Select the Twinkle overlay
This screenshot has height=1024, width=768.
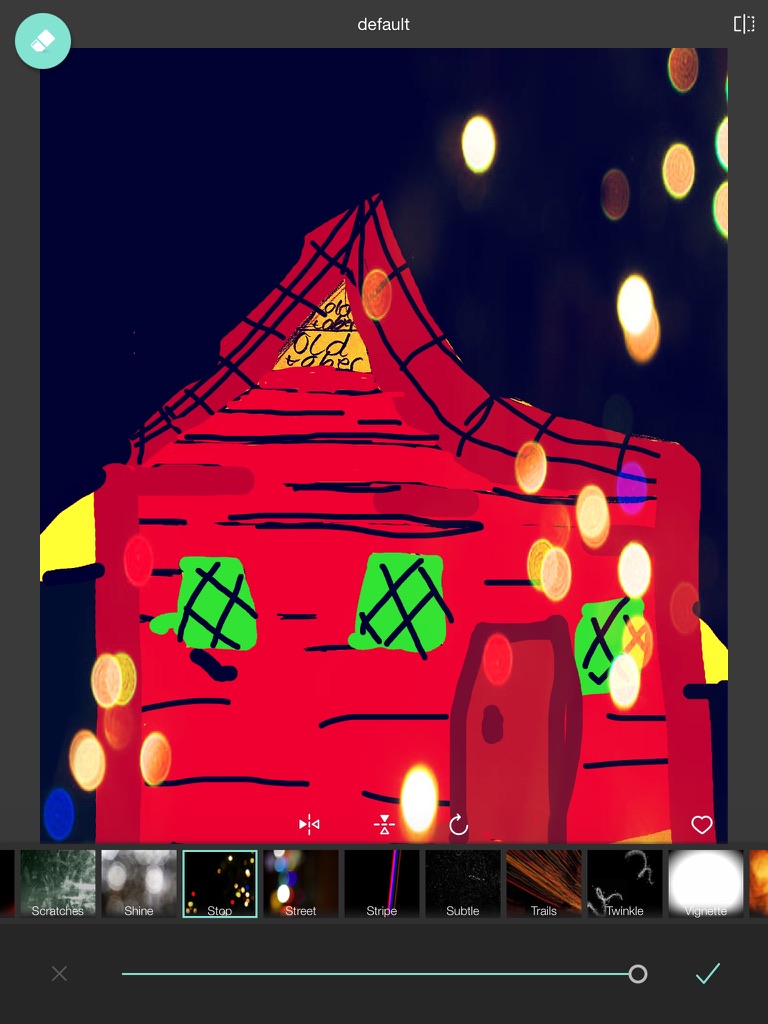pos(625,883)
